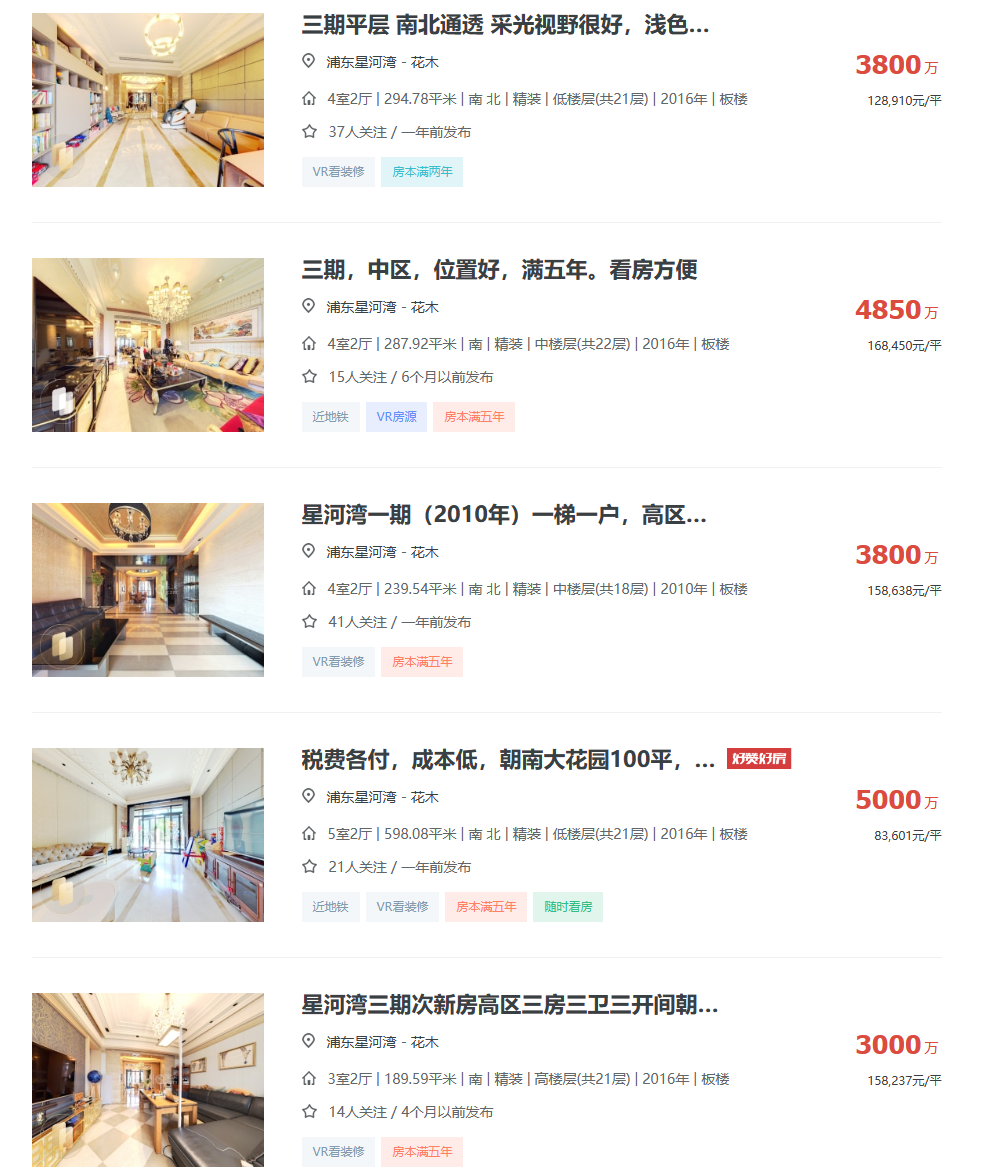This screenshot has height=1168, width=991.
Task: Select the 近地铁 tag on 4850万 listing
Action: (x=331, y=417)
